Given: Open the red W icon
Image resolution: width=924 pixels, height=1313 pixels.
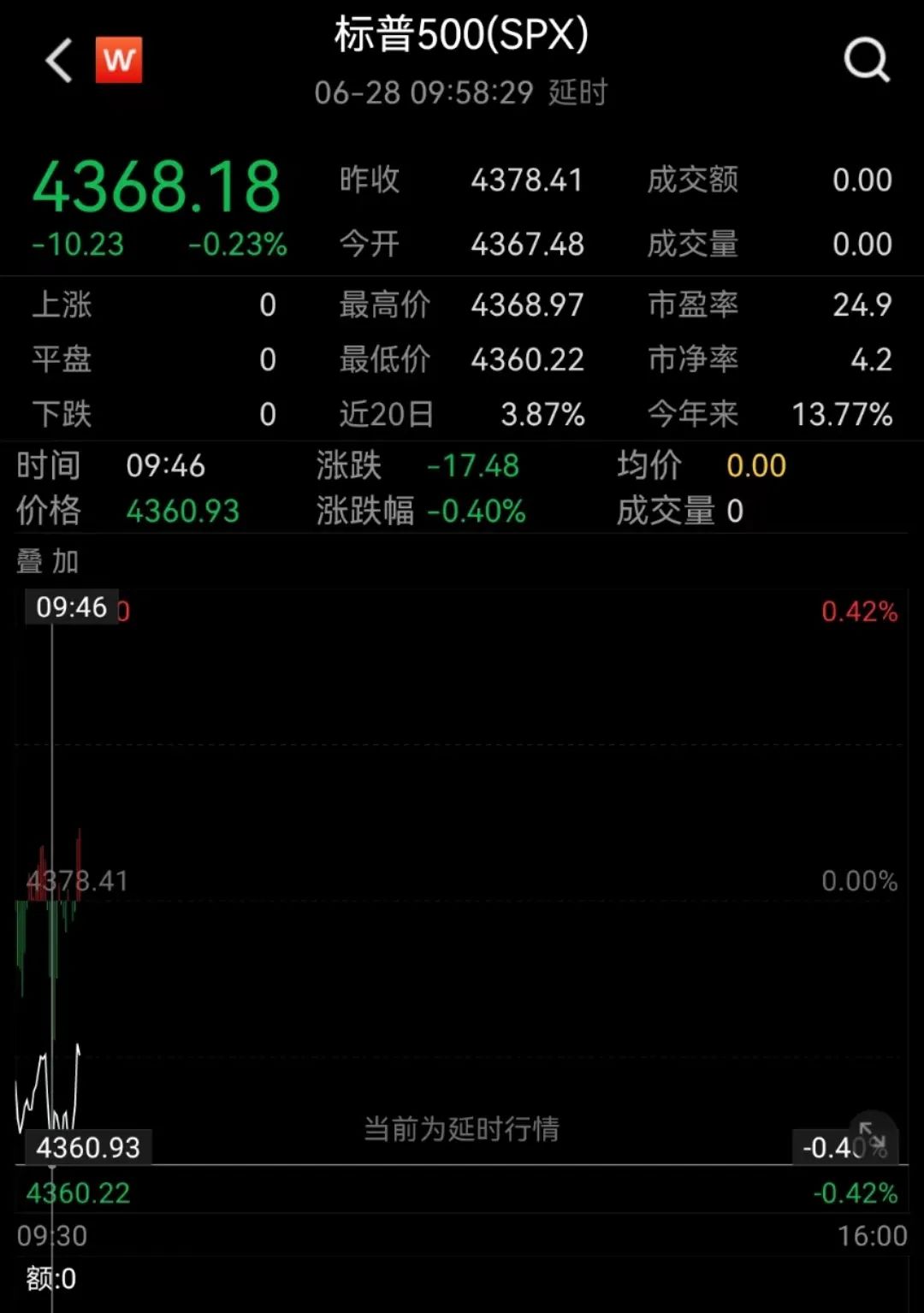Looking at the screenshot, I should point(118,60).
